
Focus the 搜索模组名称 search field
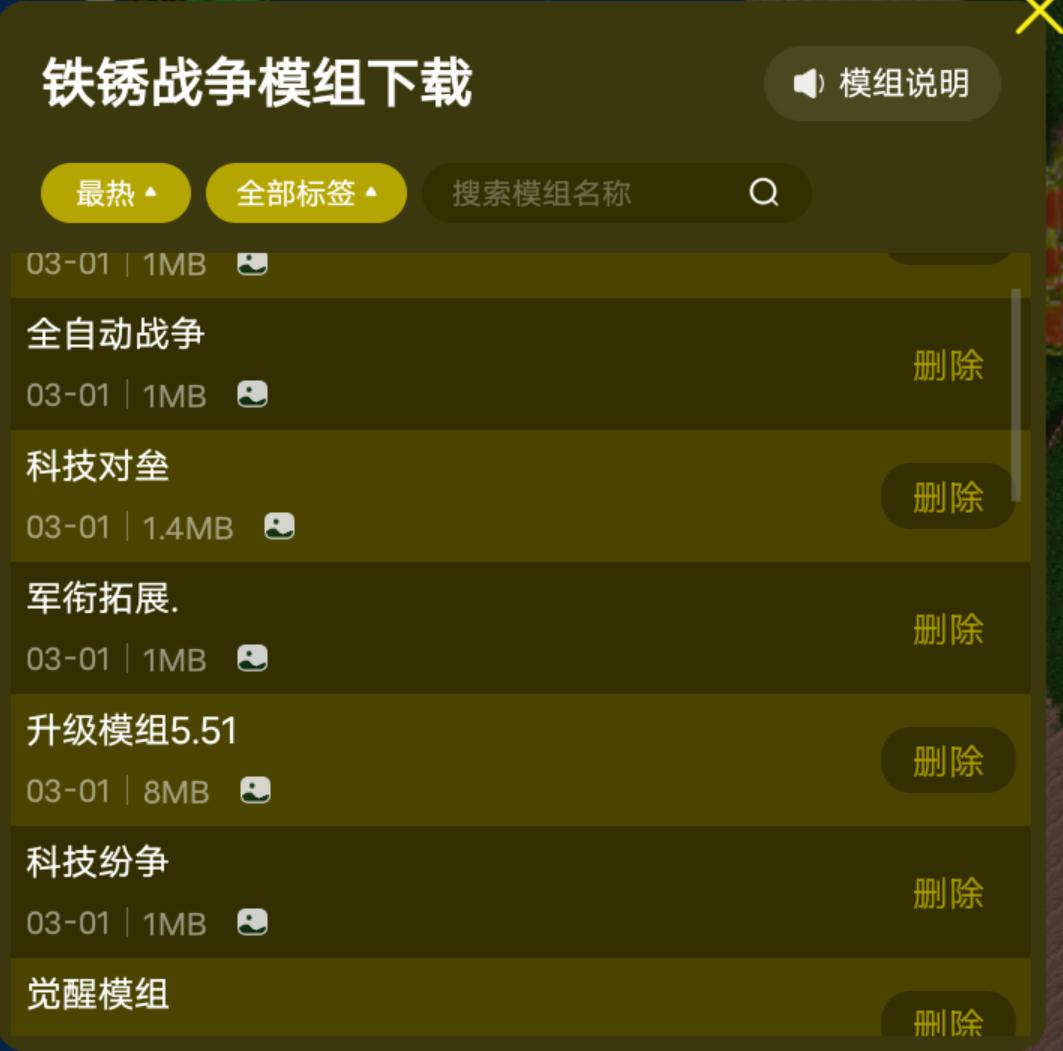pos(590,193)
